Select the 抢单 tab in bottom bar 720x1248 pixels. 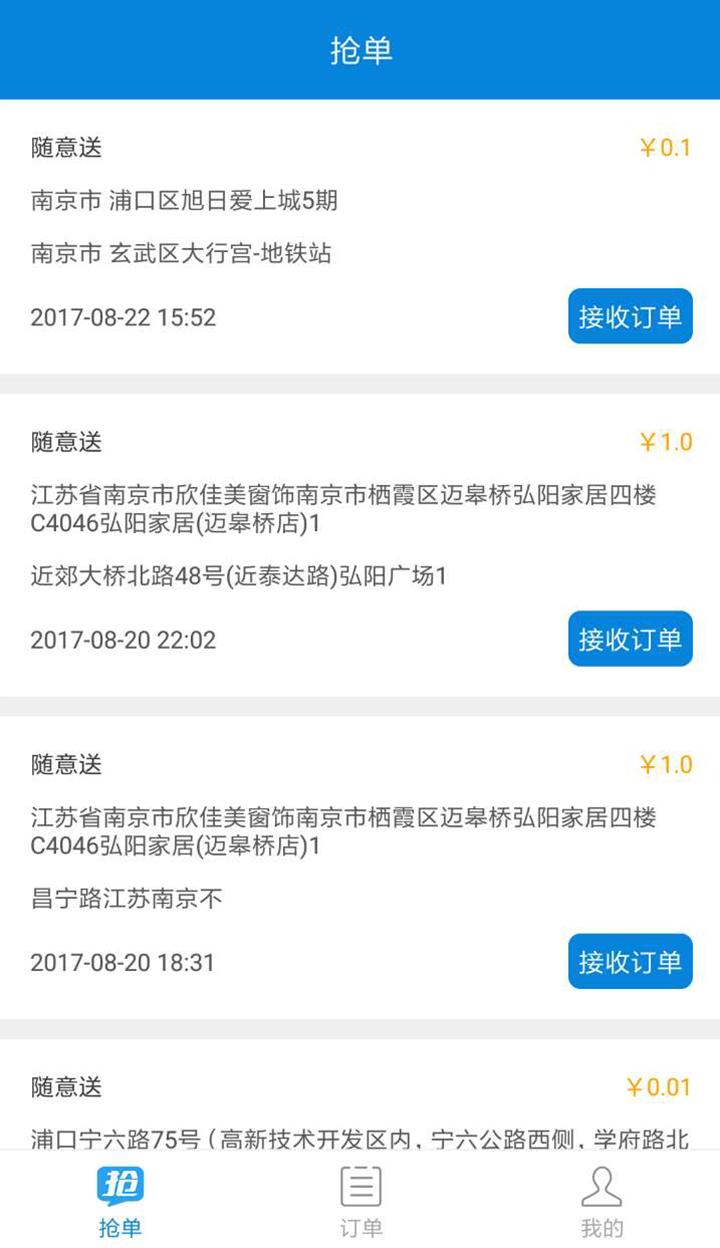(x=120, y=1202)
